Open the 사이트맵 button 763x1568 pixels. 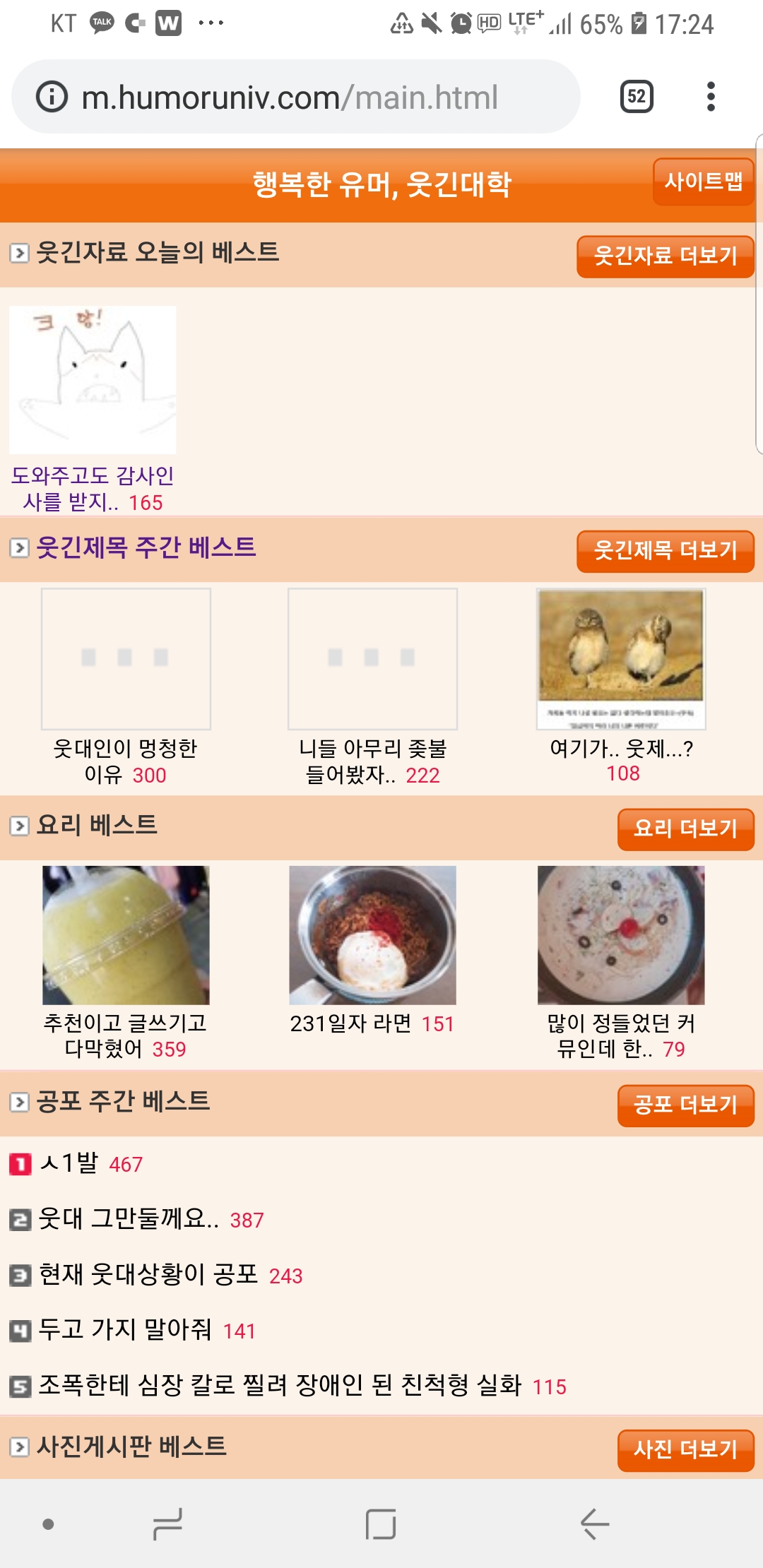pyautogui.click(x=703, y=182)
